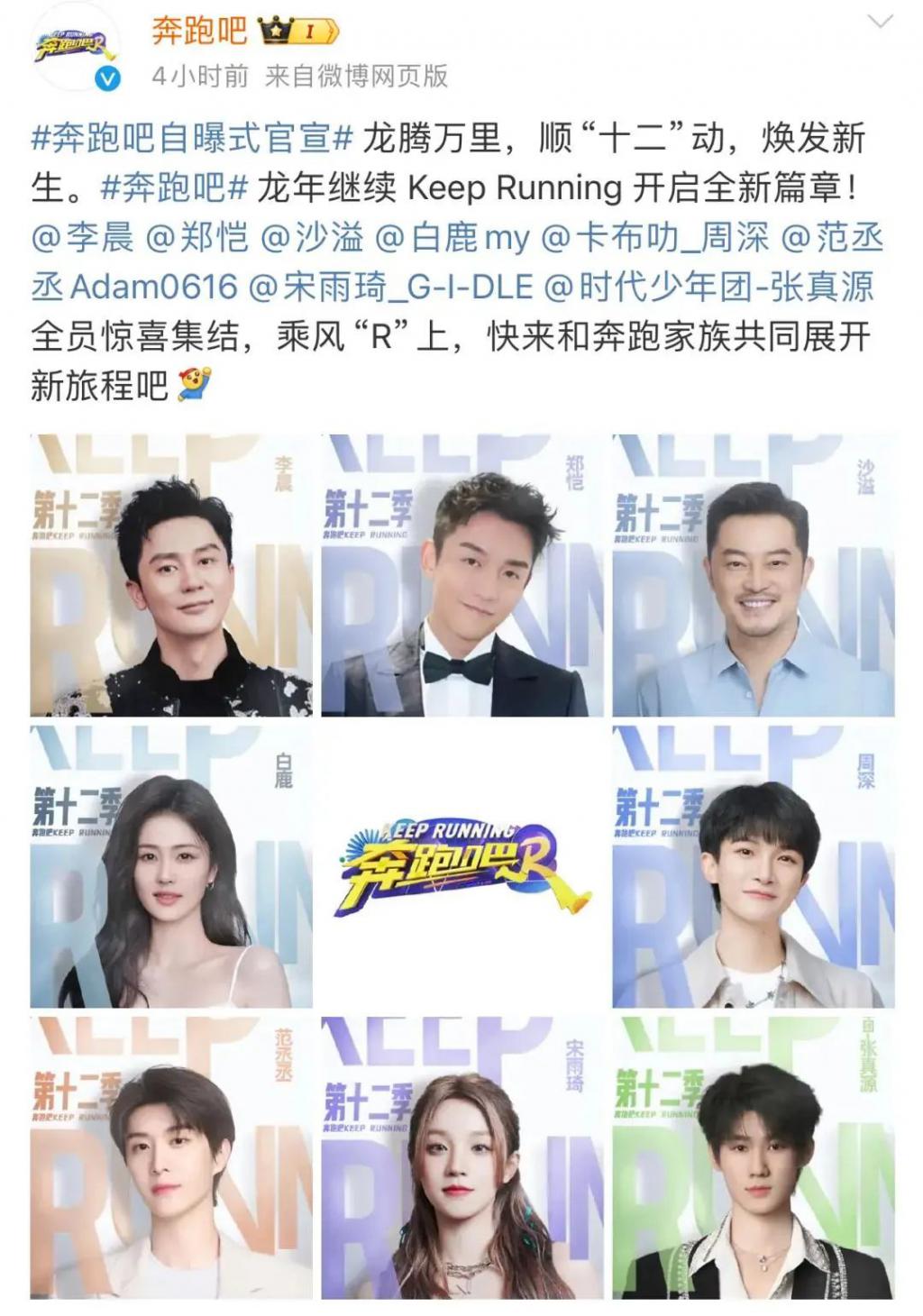View the 白鹿 poster image
The image size is (923, 1316).
[x=171, y=866]
